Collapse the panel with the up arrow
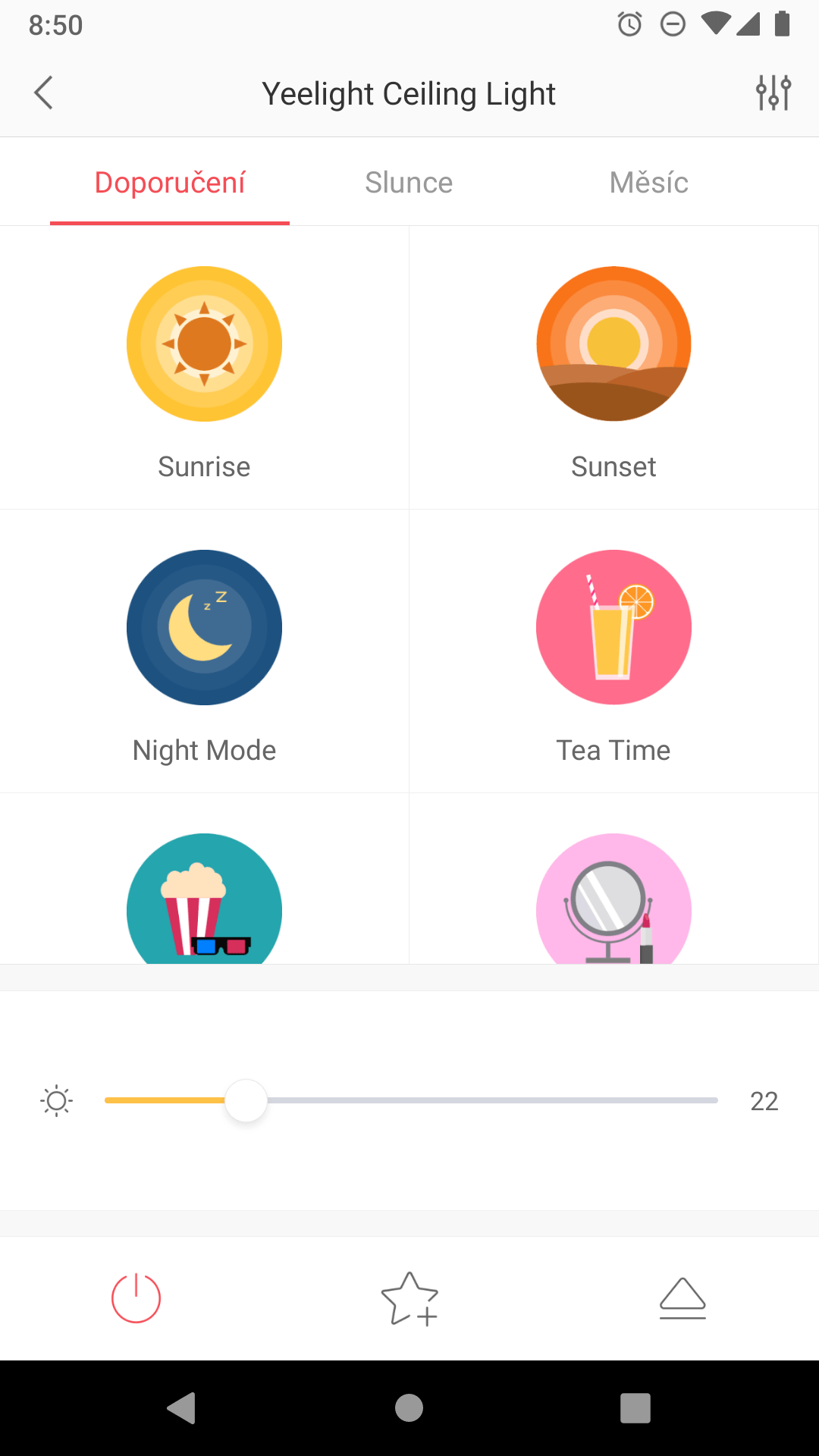 (682, 1298)
